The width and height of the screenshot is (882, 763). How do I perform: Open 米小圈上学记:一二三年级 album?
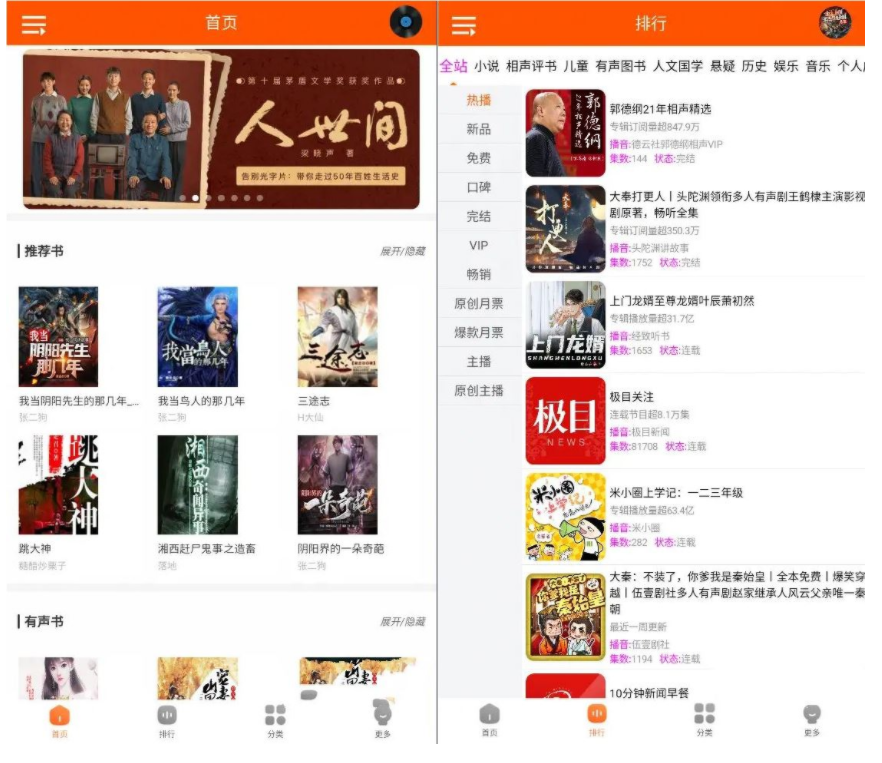pos(676,493)
